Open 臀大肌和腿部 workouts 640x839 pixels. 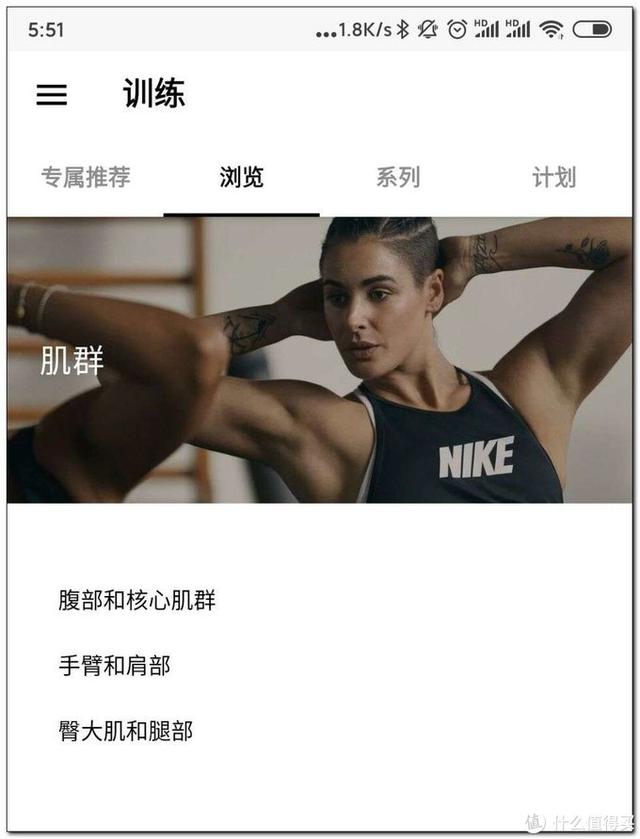click(125, 731)
